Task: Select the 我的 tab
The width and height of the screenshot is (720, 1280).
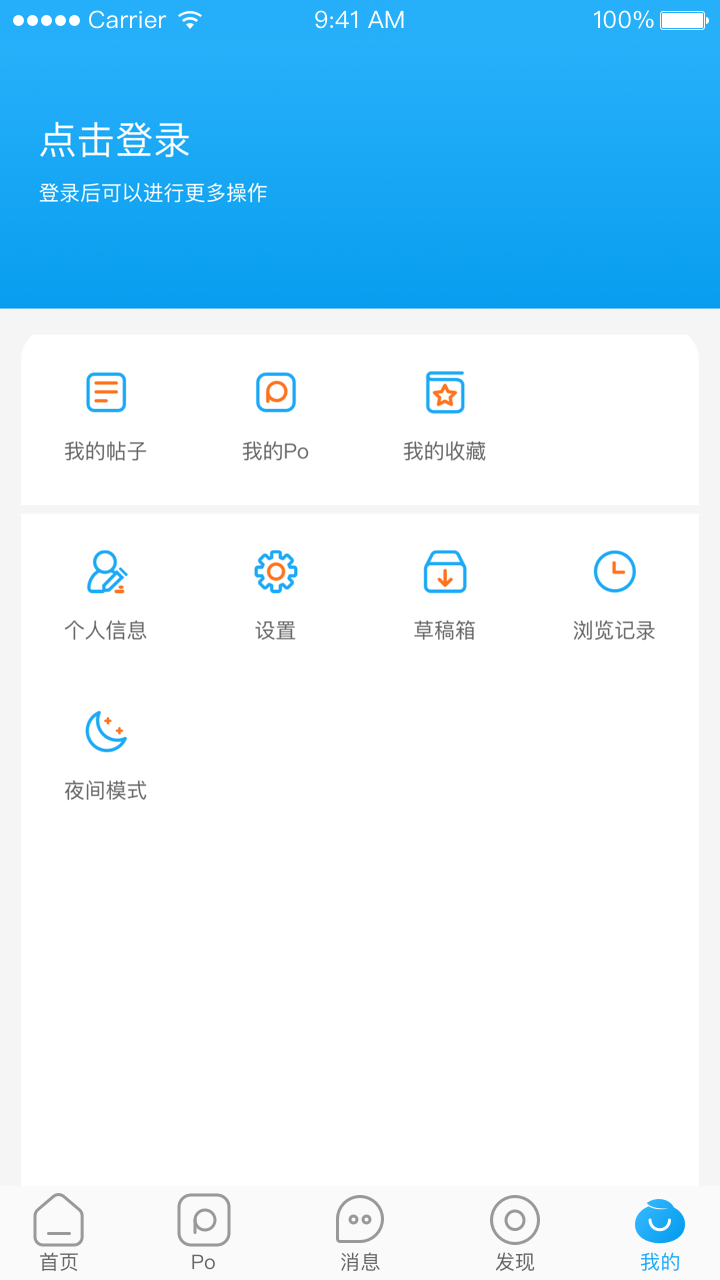Action: (x=660, y=1233)
